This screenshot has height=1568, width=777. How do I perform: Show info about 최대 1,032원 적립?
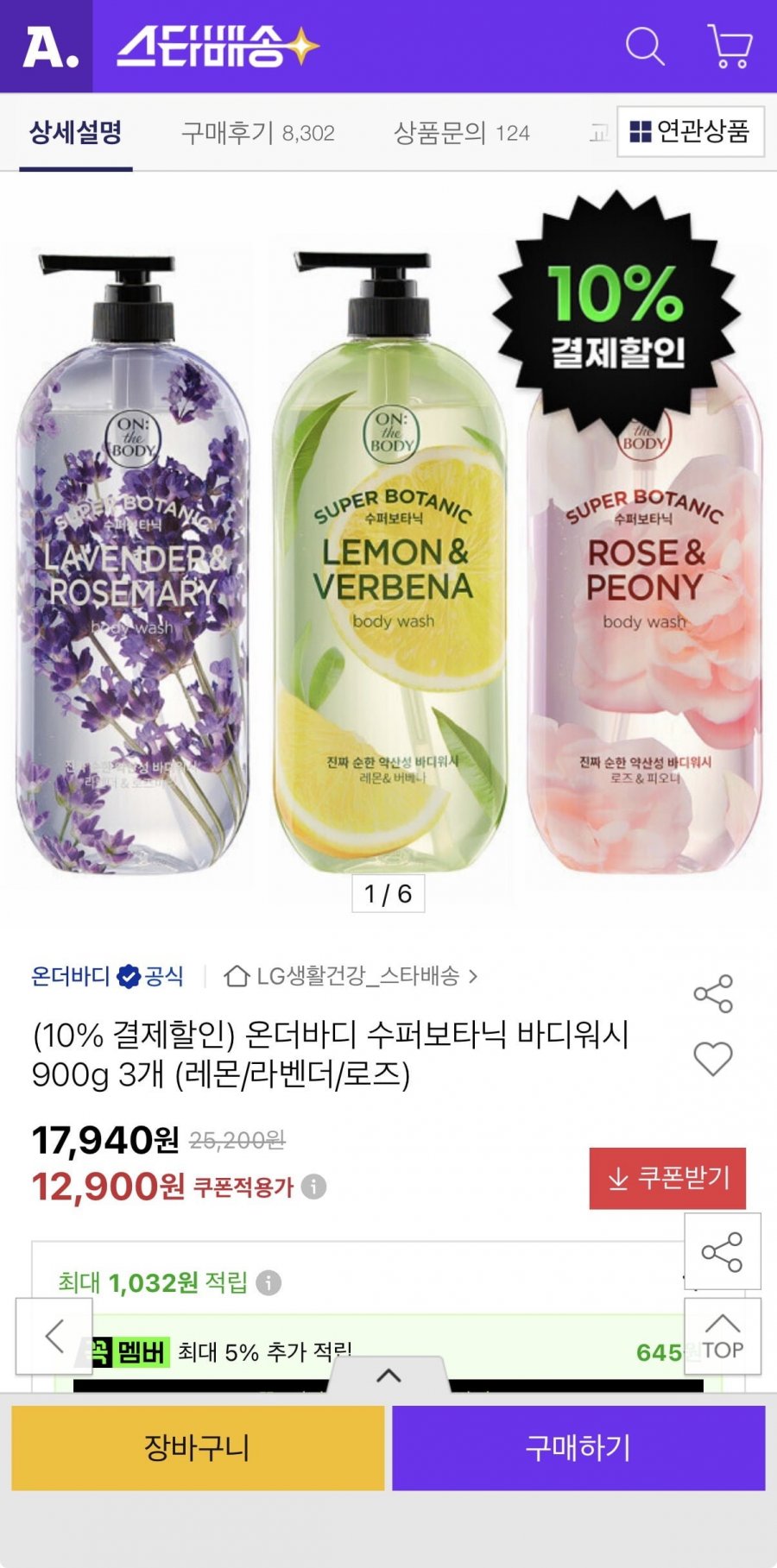click(268, 1283)
